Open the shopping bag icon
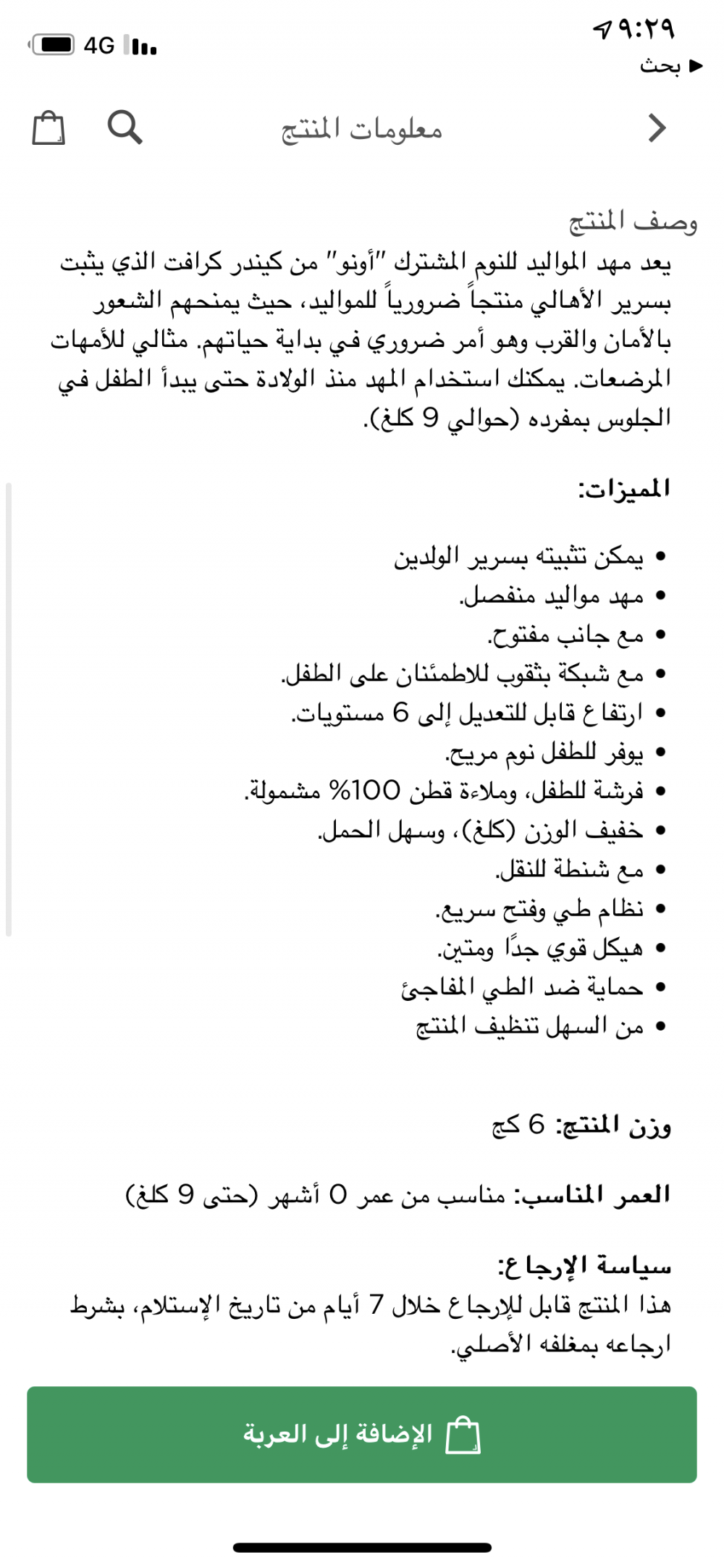The width and height of the screenshot is (724, 1568). [x=49, y=128]
